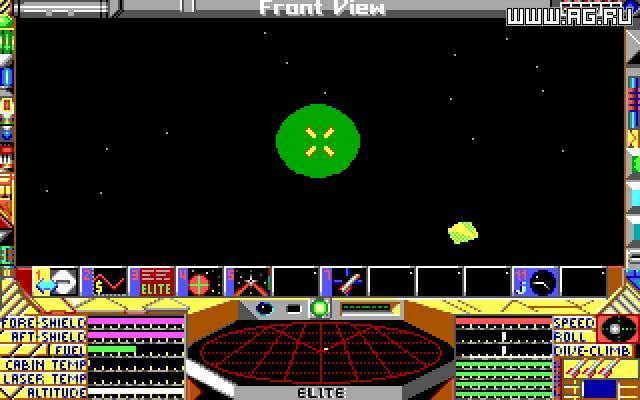Open the ELITE status icon 3

coord(153,283)
